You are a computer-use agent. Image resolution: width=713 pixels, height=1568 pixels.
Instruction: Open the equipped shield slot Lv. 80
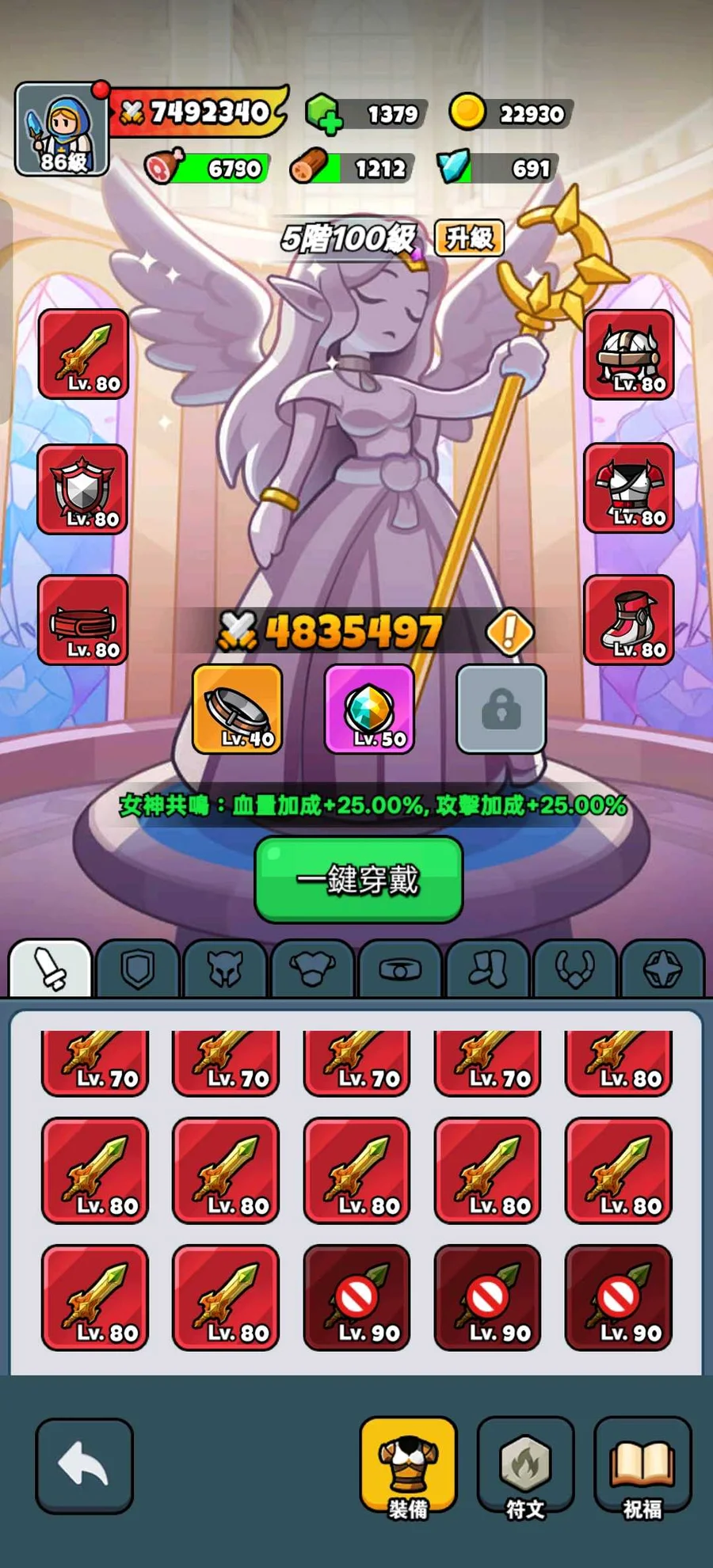[x=83, y=489]
